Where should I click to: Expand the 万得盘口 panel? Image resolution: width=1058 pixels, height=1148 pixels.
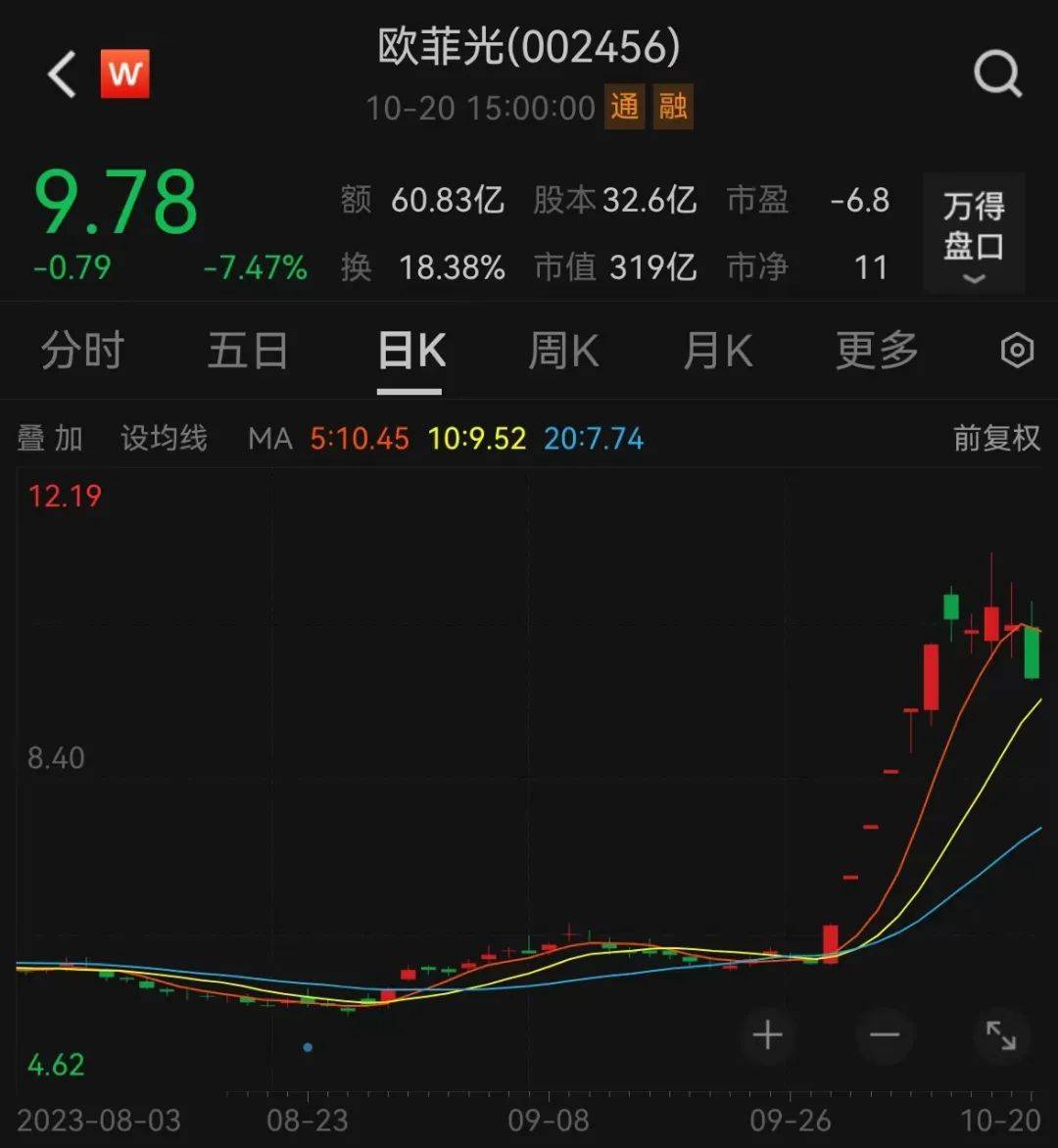pyautogui.click(x=974, y=233)
